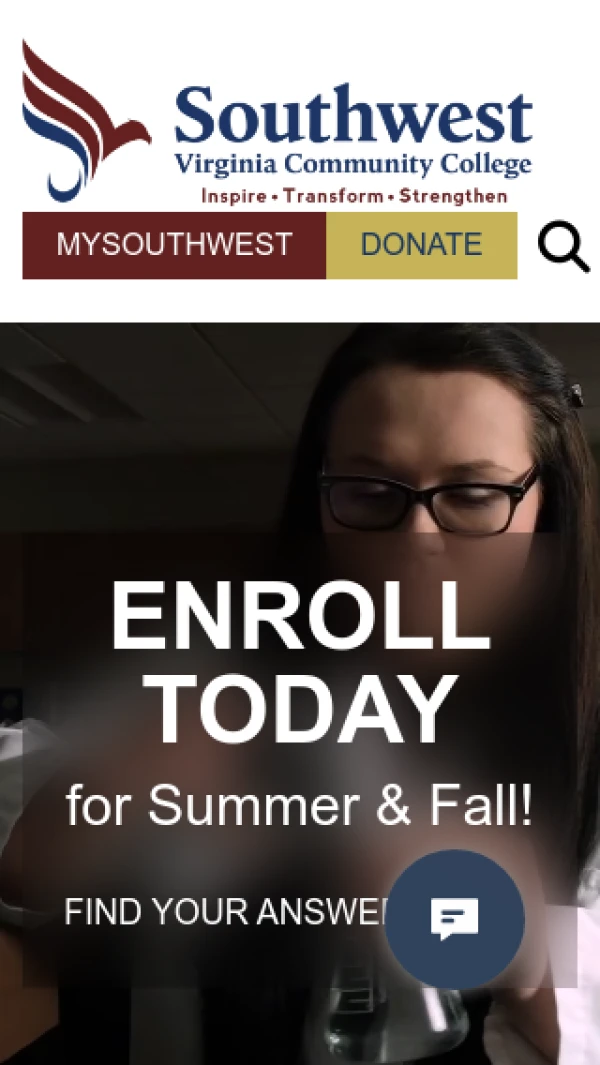Screen dimensions: 600x1065
Task: Open the chat bubble button
Action: click(x=455, y=918)
